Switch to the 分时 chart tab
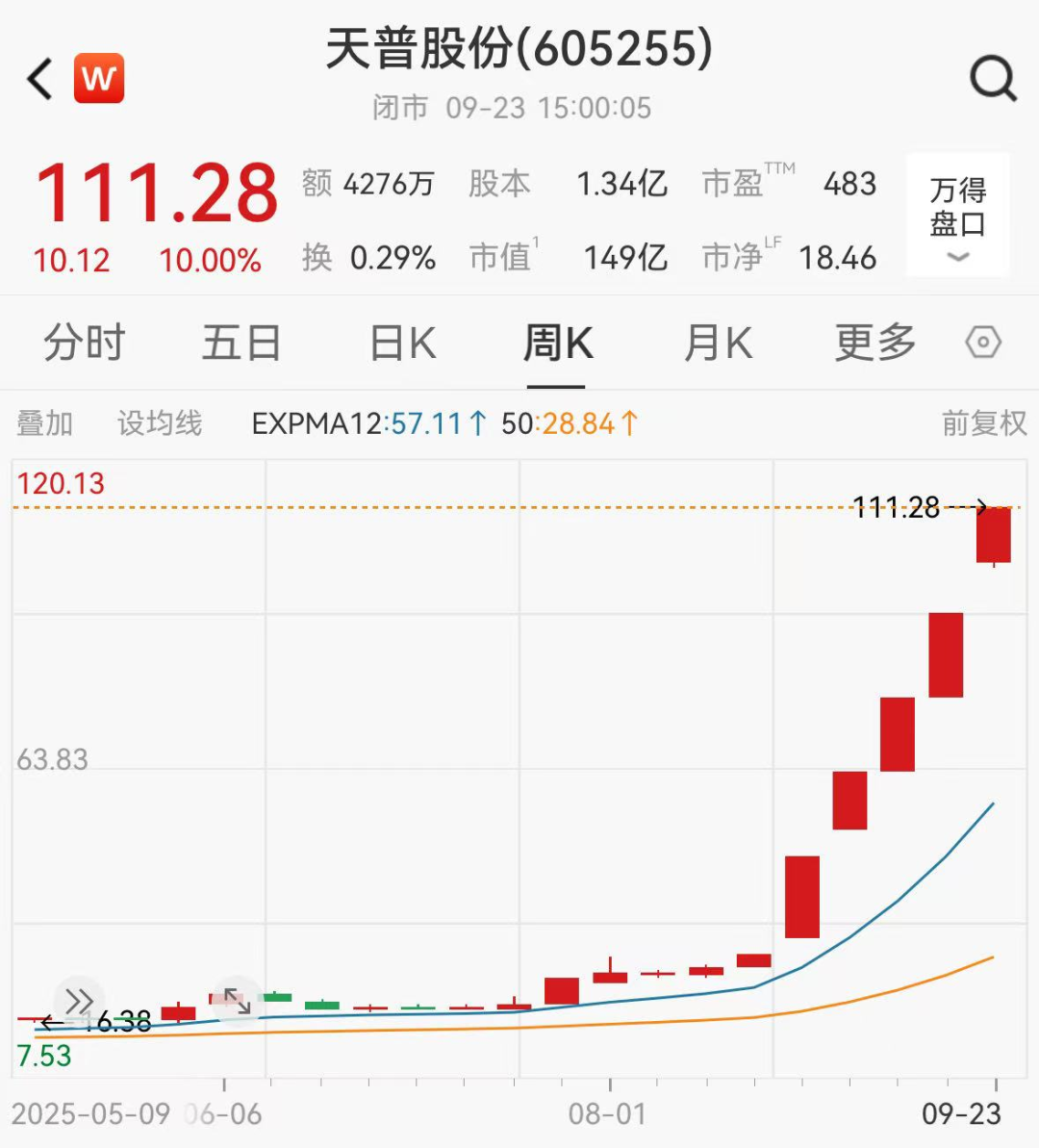 pyautogui.click(x=84, y=343)
